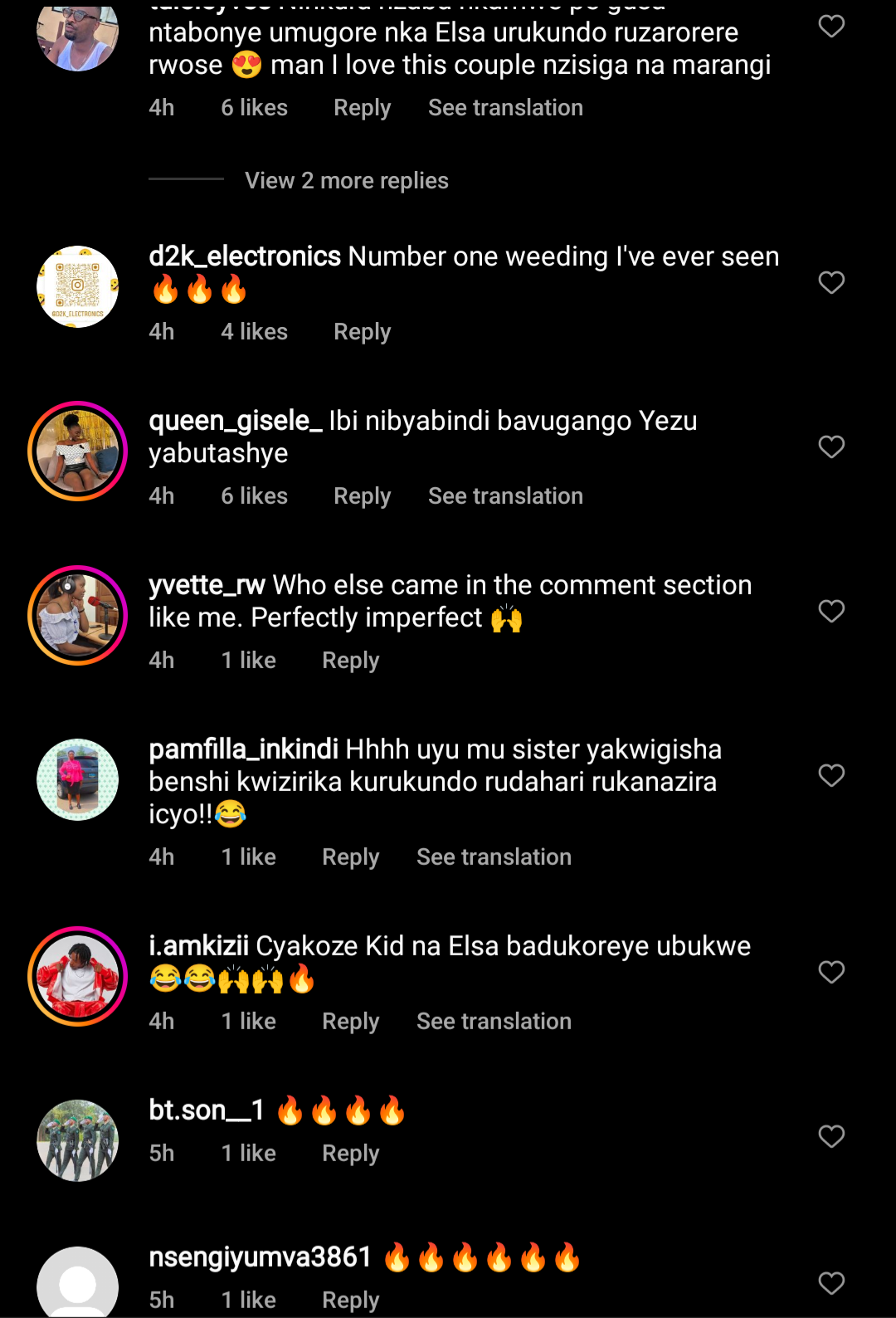896x1318 pixels.
Task: Like i.amkizii's comment
Action: [831, 973]
